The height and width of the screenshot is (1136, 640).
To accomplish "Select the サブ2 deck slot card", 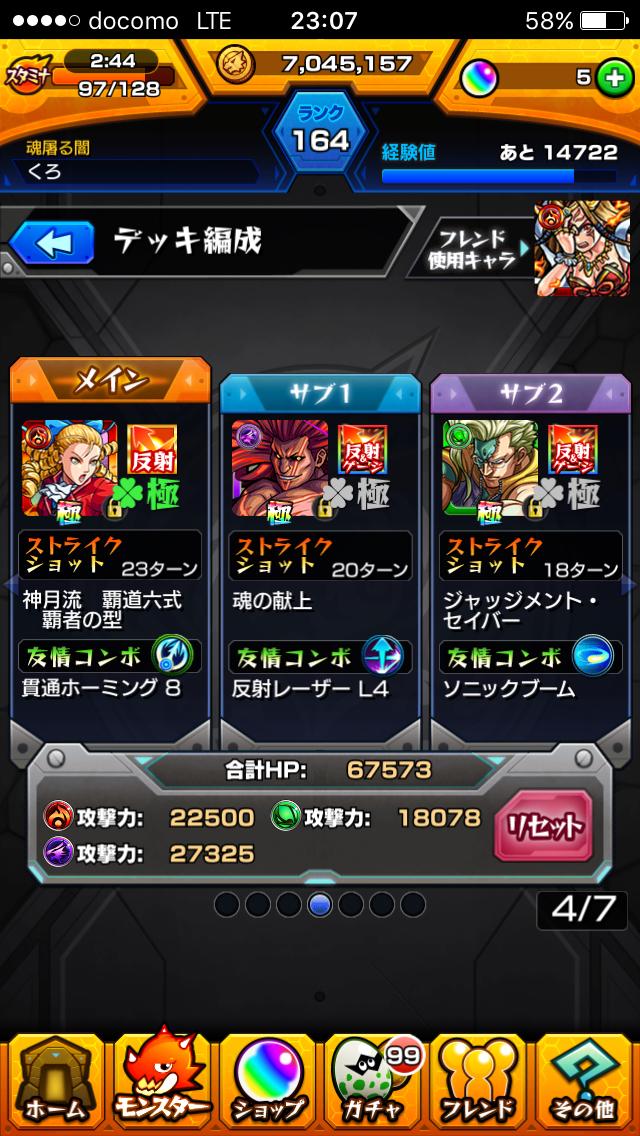I will (x=530, y=550).
